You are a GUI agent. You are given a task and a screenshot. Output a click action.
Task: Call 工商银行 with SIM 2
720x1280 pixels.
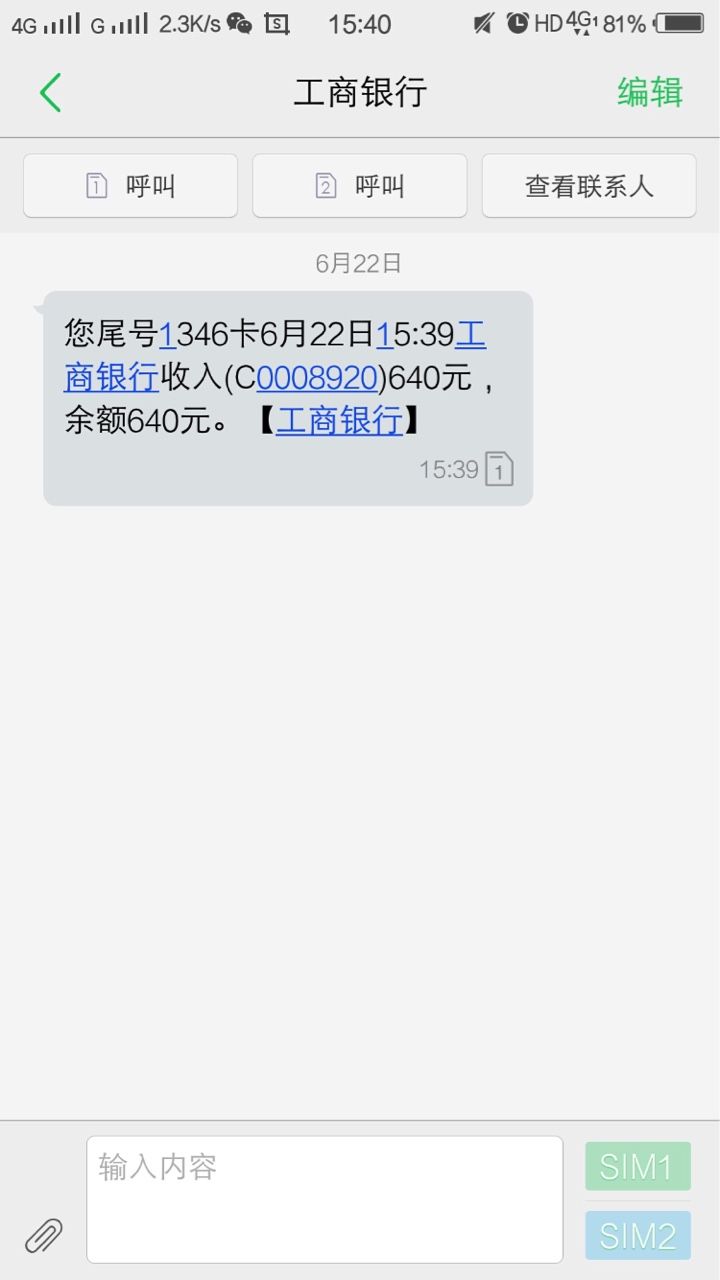click(360, 186)
